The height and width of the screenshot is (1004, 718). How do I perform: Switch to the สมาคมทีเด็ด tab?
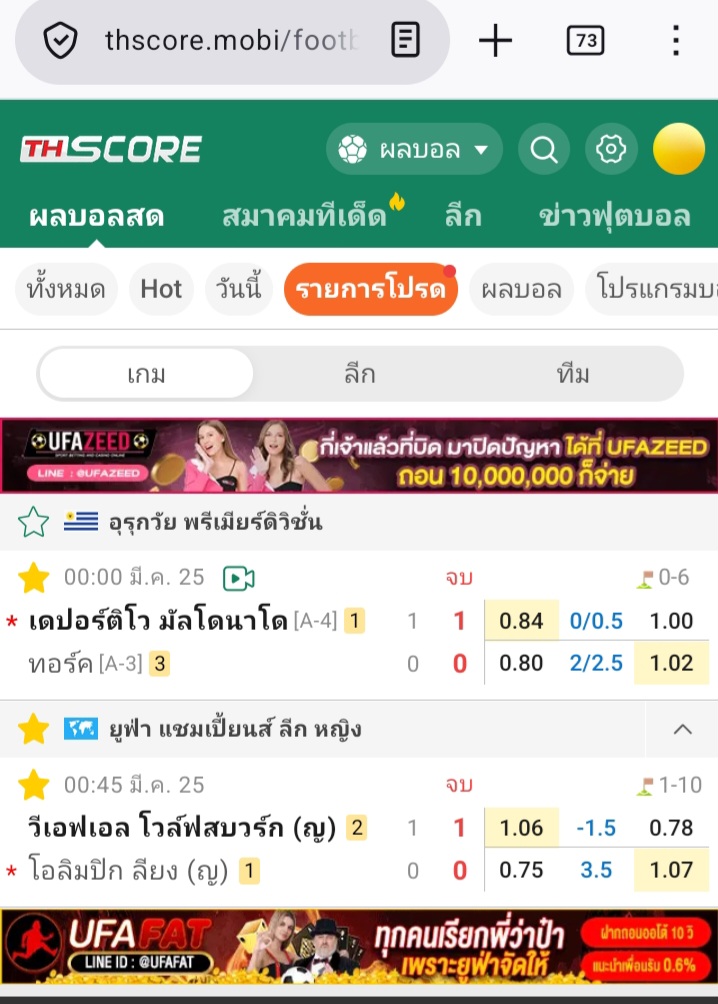point(304,215)
